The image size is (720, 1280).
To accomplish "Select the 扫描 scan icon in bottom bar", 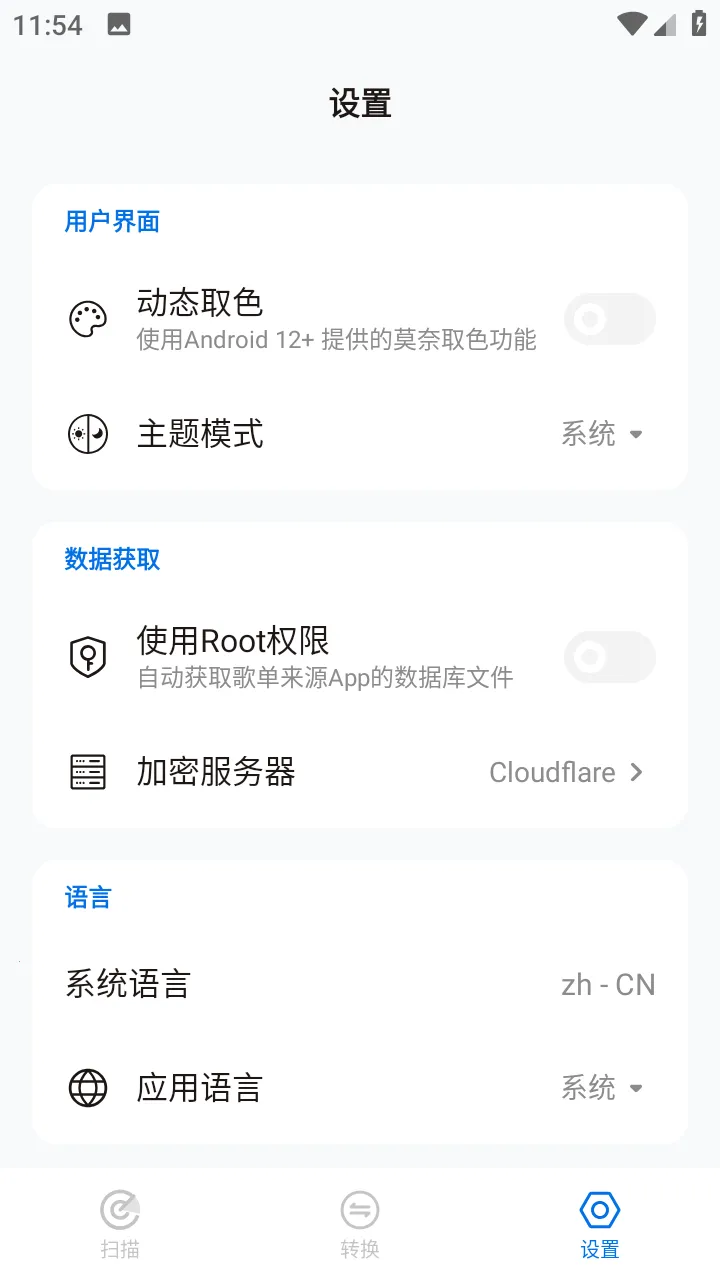I will point(120,1209).
